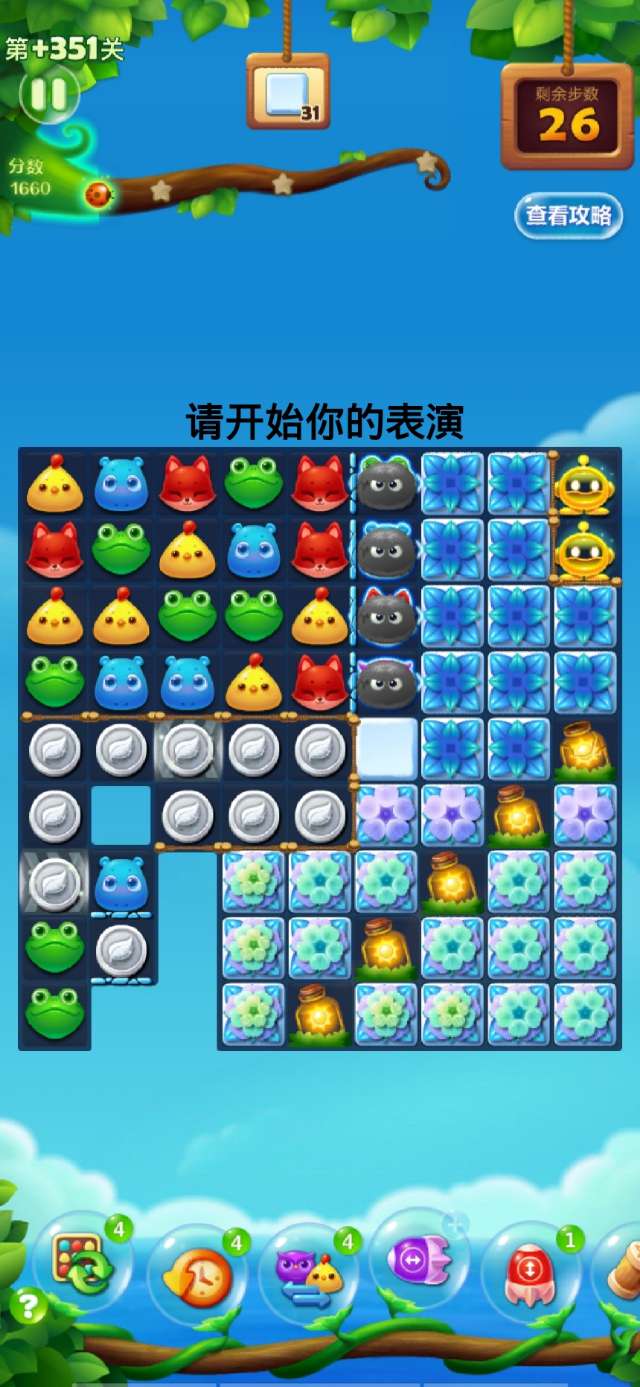Add more purple horizontal rocket boosters

(457, 1222)
